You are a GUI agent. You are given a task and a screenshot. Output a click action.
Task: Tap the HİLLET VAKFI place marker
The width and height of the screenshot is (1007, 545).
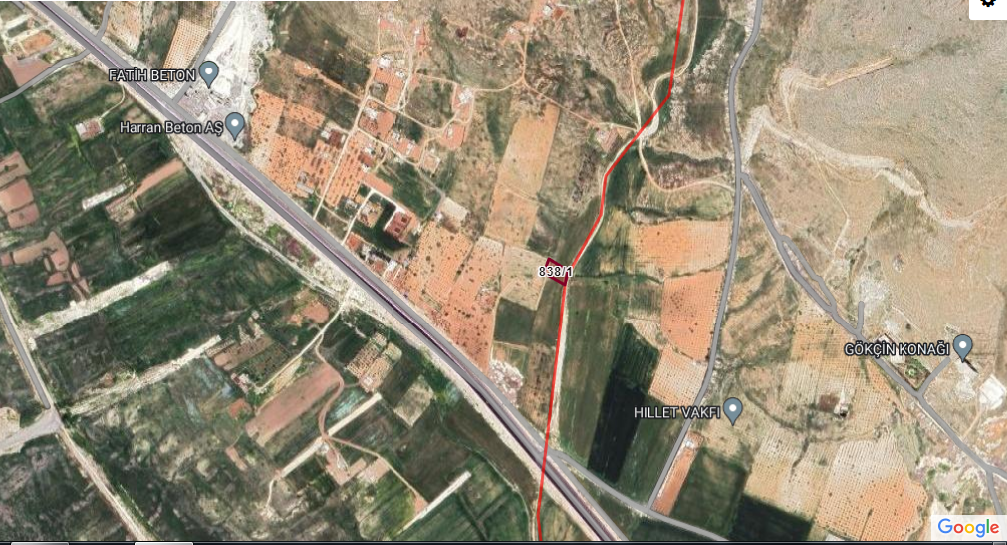coord(733,410)
